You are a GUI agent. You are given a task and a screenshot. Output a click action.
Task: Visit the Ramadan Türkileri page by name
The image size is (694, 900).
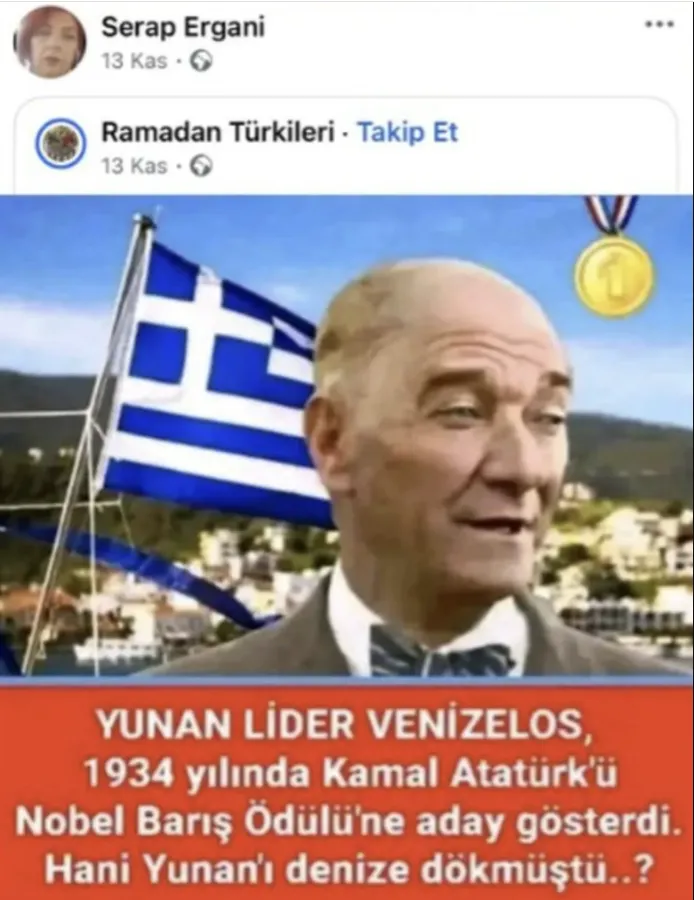[217, 132]
